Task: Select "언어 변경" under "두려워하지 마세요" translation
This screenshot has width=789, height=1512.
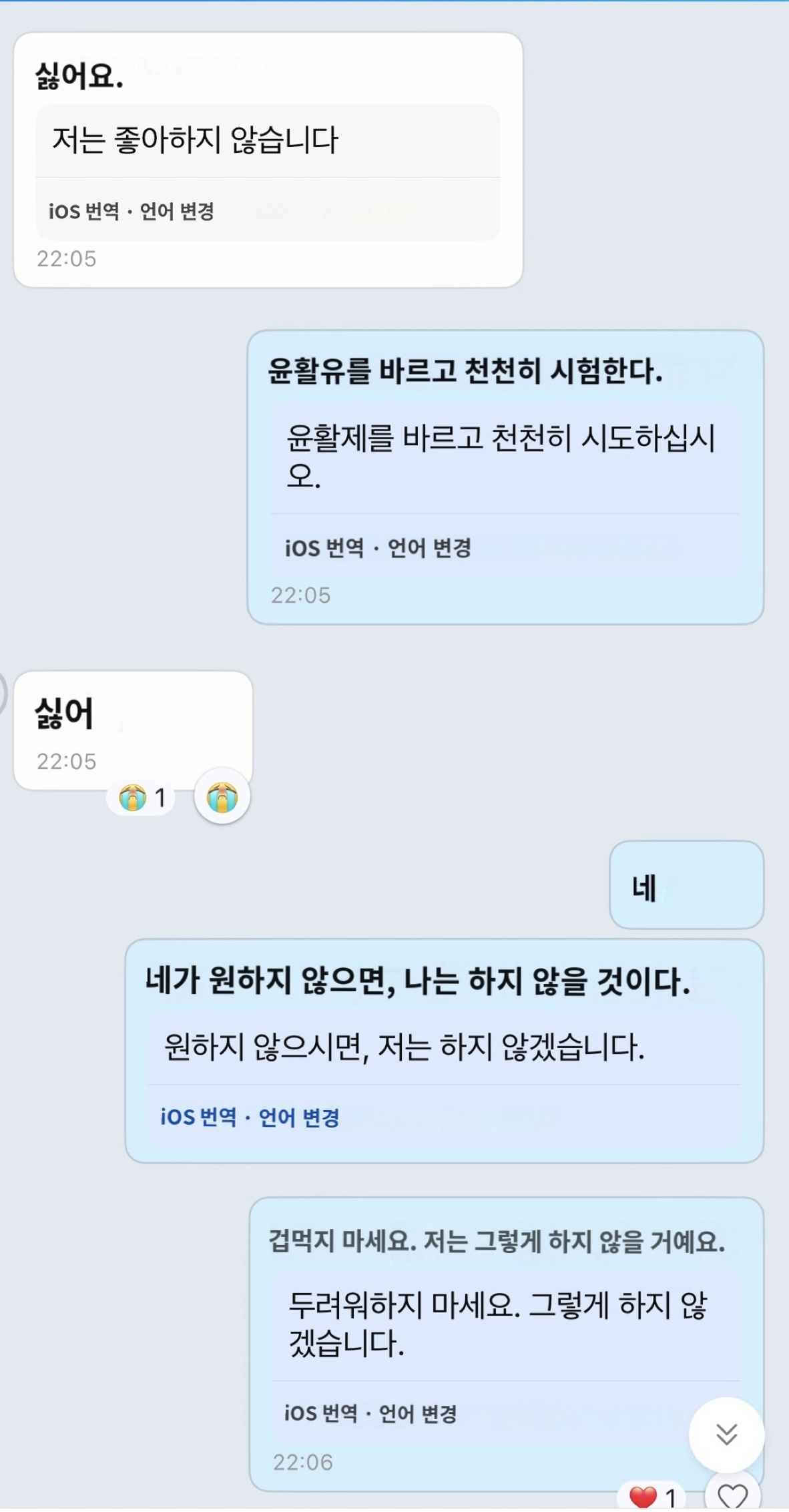Action: click(418, 1413)
